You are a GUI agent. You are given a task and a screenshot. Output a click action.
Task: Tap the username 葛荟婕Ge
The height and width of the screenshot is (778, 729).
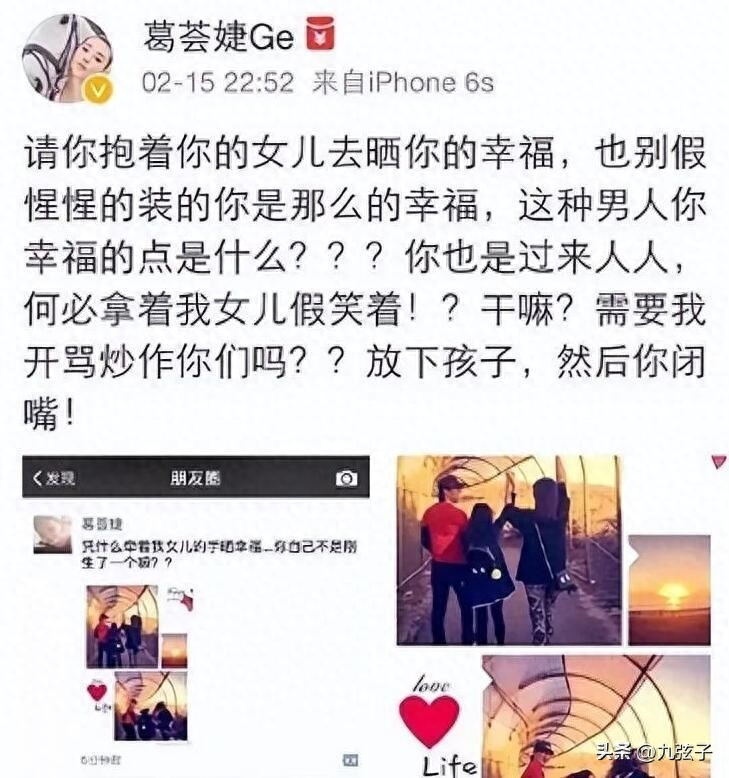coord(220,36)
